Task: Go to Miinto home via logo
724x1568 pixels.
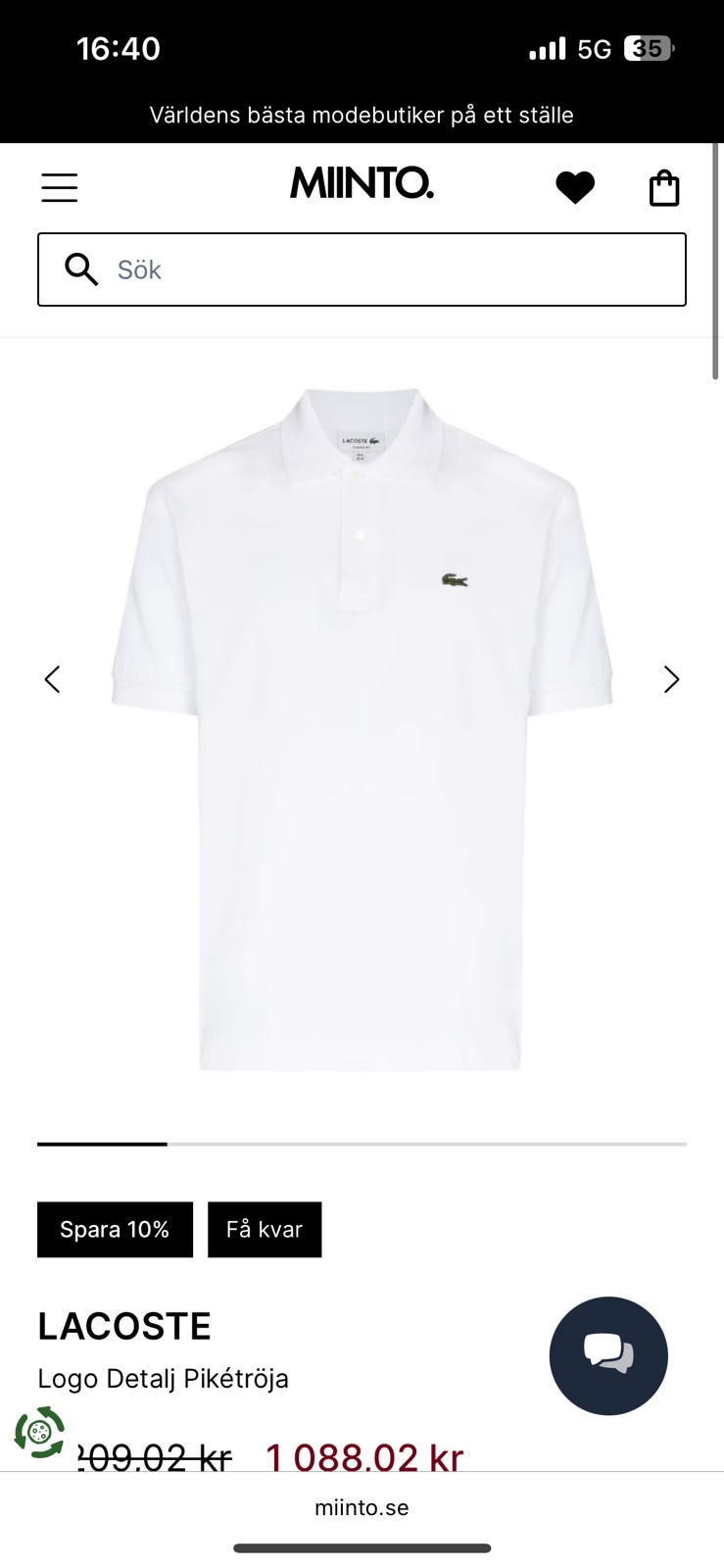Action: coord(362,183)
